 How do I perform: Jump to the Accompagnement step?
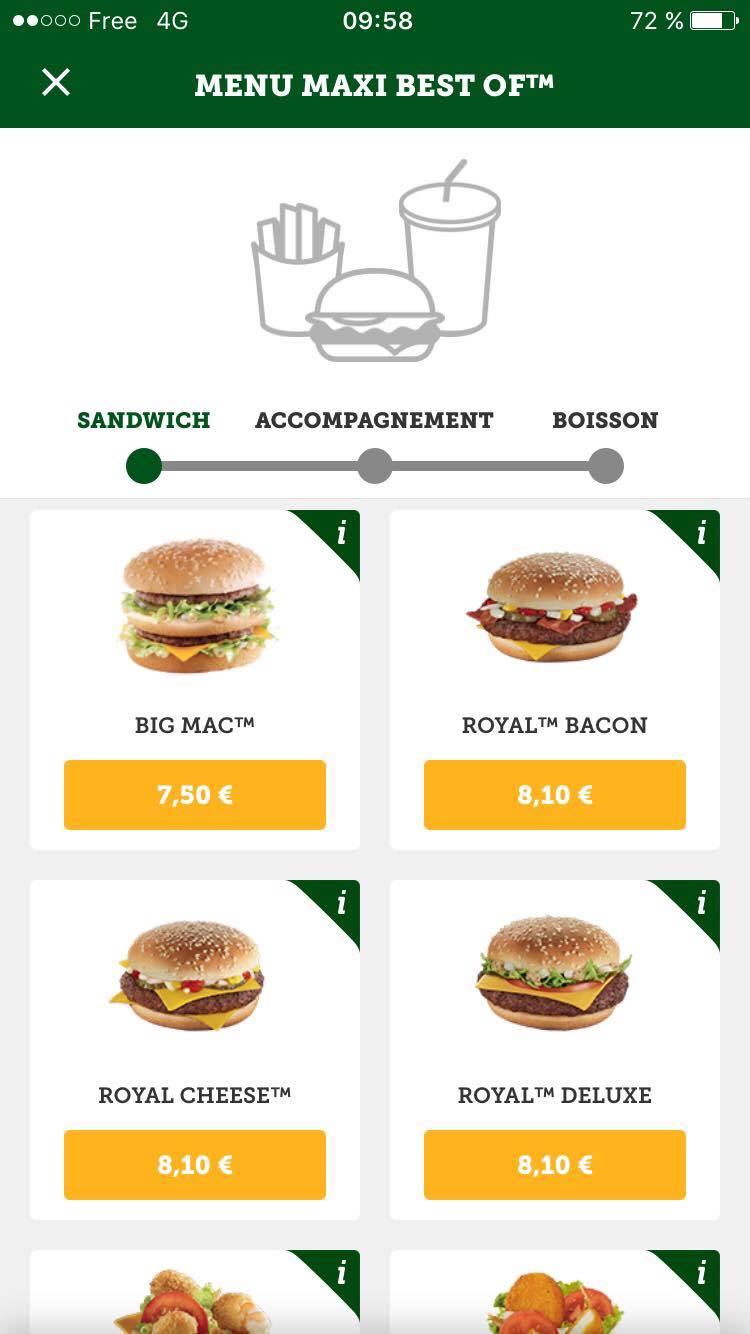pos(374,420)
